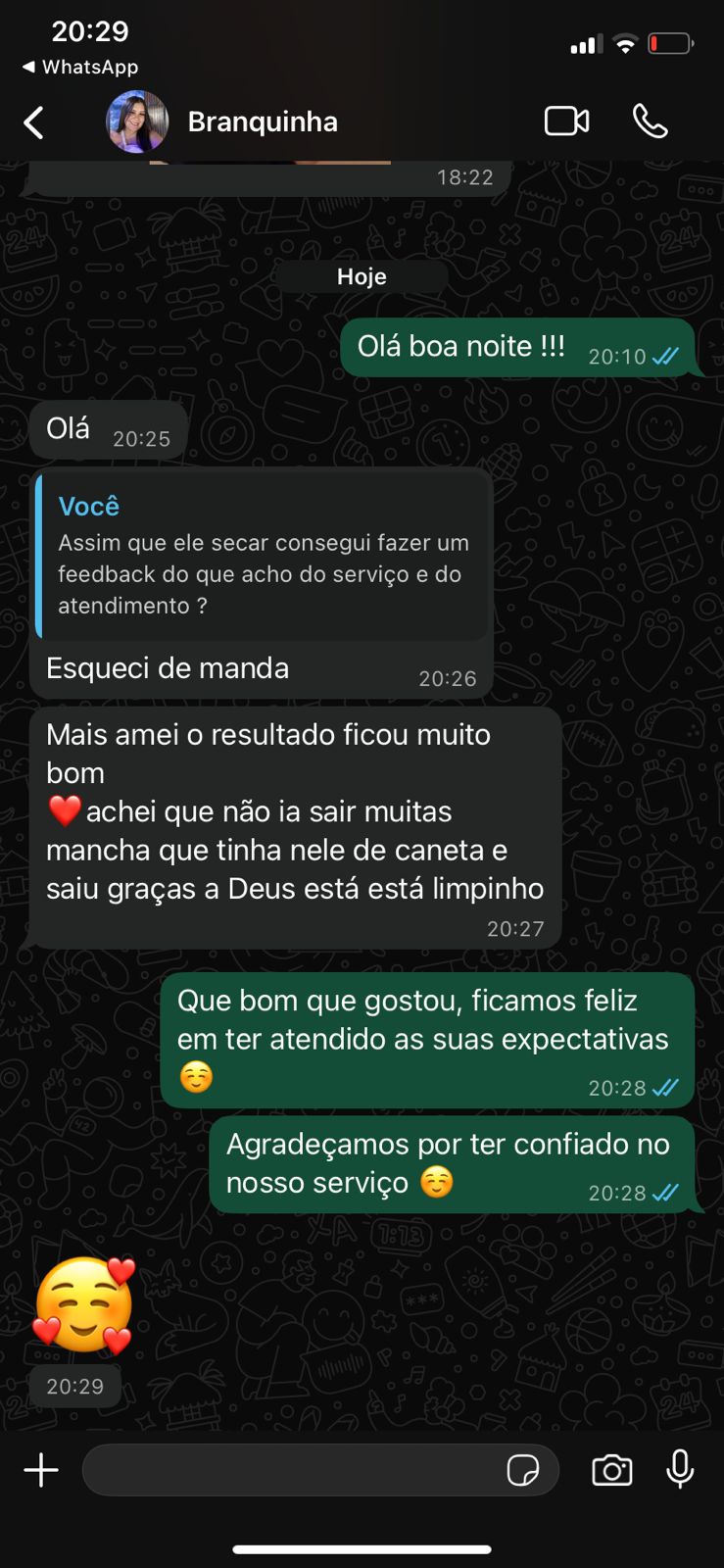Image resolution: width=724 pixels, height=1568 pixels.
Task: Check the double blue ticks on 'Olá boa noite'
Action: click(x=663, y=357)
